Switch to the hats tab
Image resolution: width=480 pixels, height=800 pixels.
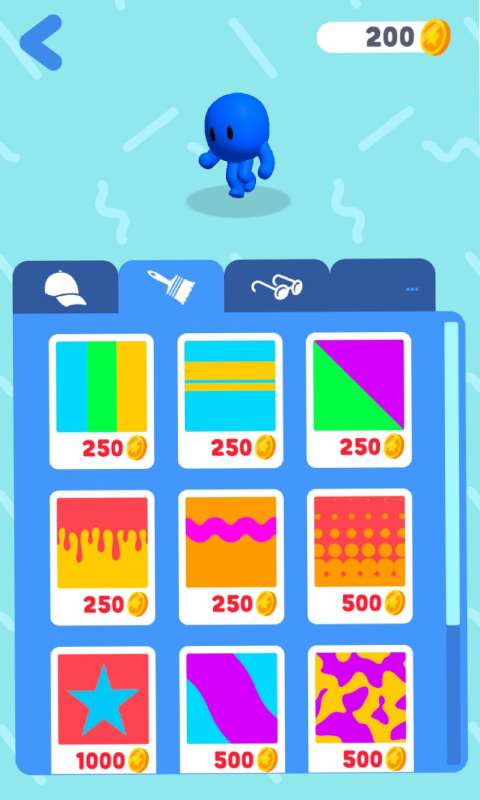(65, 287)
